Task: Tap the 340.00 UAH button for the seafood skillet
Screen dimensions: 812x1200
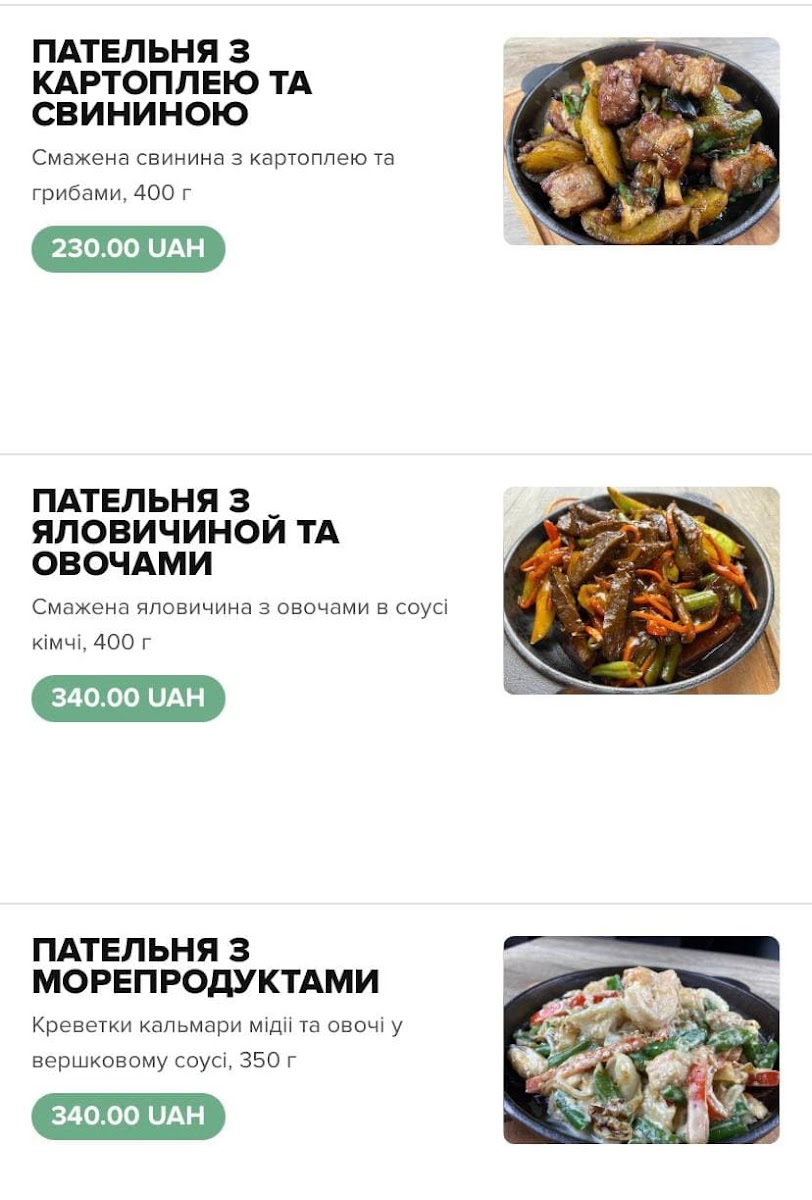Action: [128, 1116]
